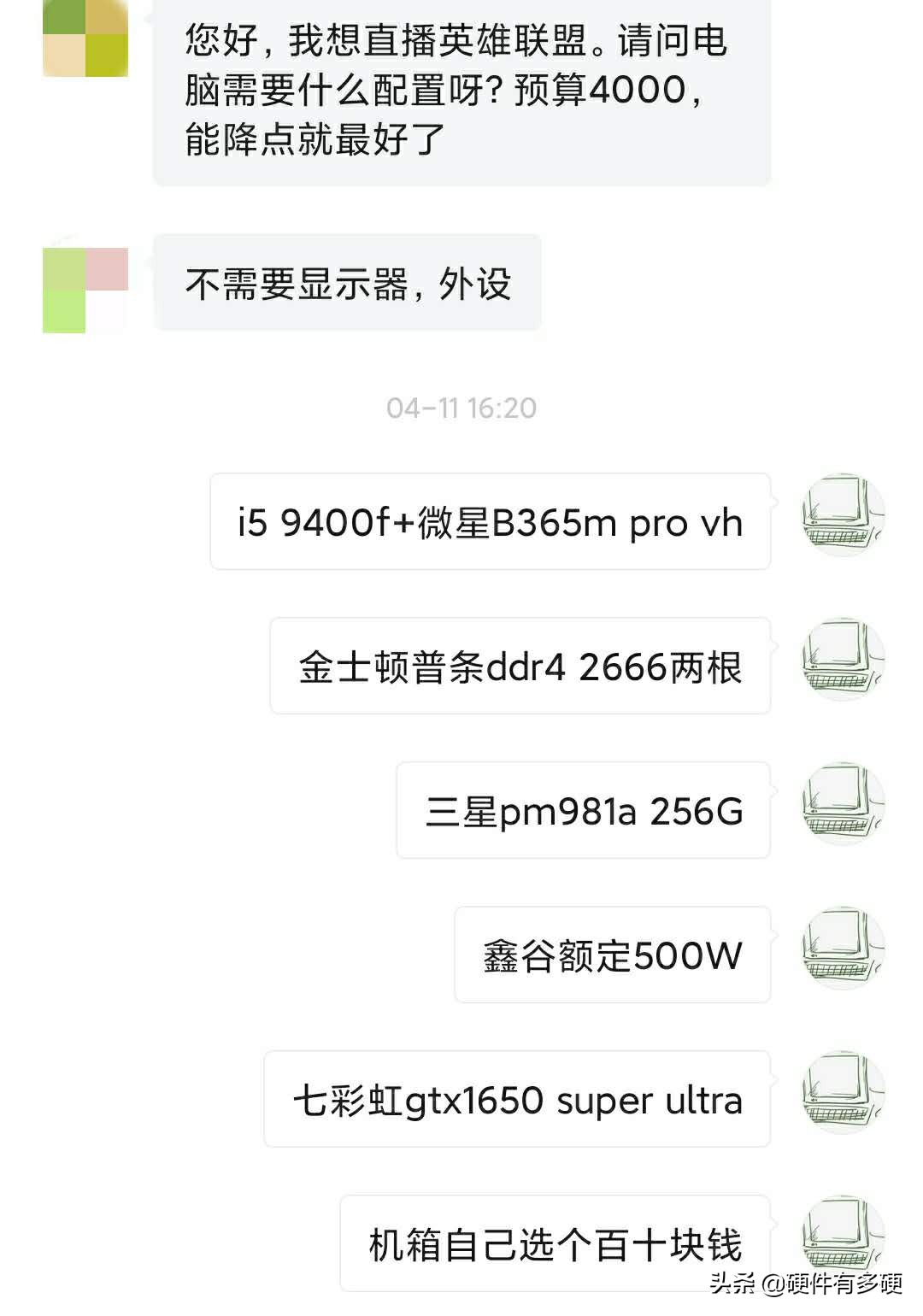Select the 三星pm981a 256G message bubble
This screenshot has height=1316, width=923.
pos(585,810)
